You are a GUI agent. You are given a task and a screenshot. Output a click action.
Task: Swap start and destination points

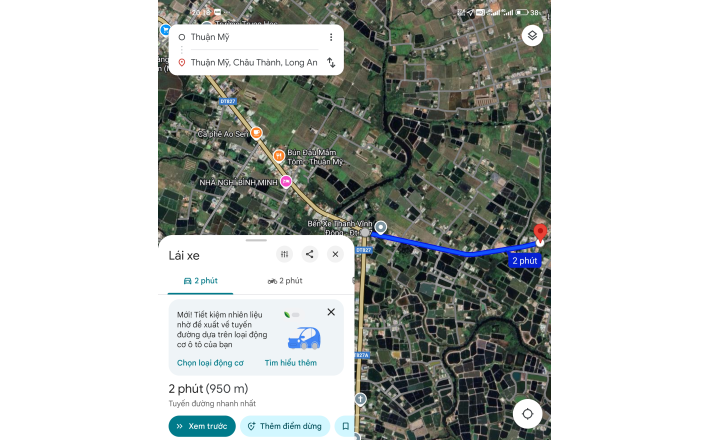click(331, 62)
